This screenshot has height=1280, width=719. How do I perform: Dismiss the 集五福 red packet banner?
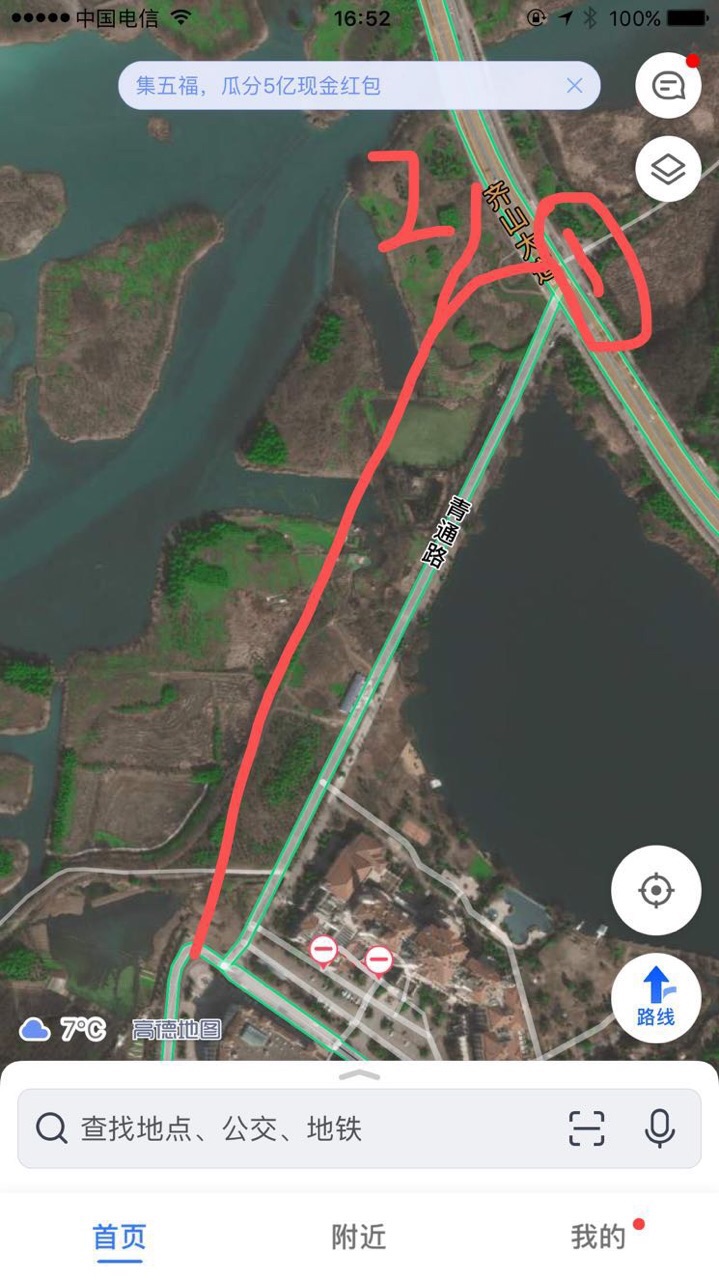coord(574,86)
